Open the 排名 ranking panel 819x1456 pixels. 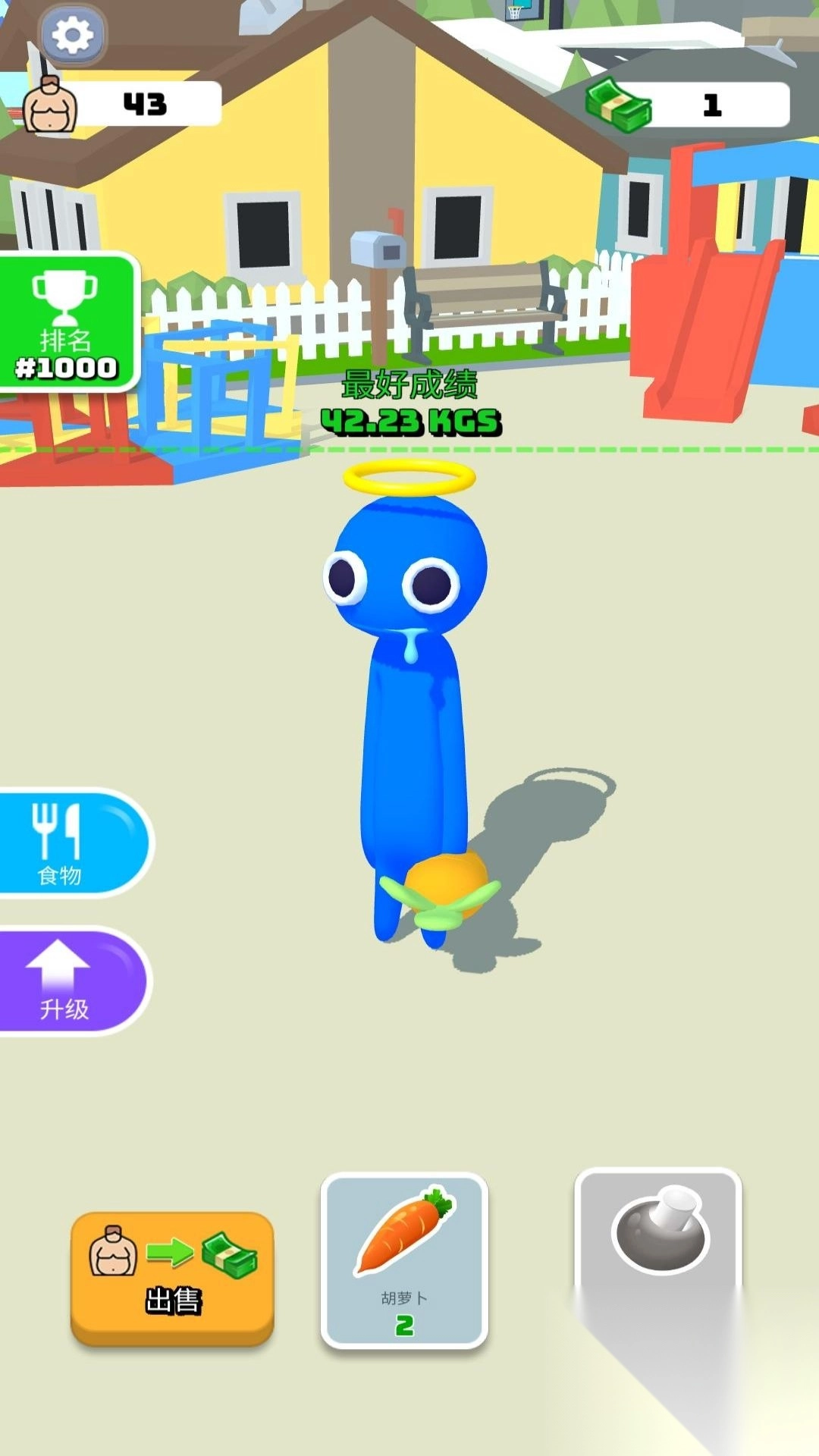pyautogui.click(x=67, y=322)
